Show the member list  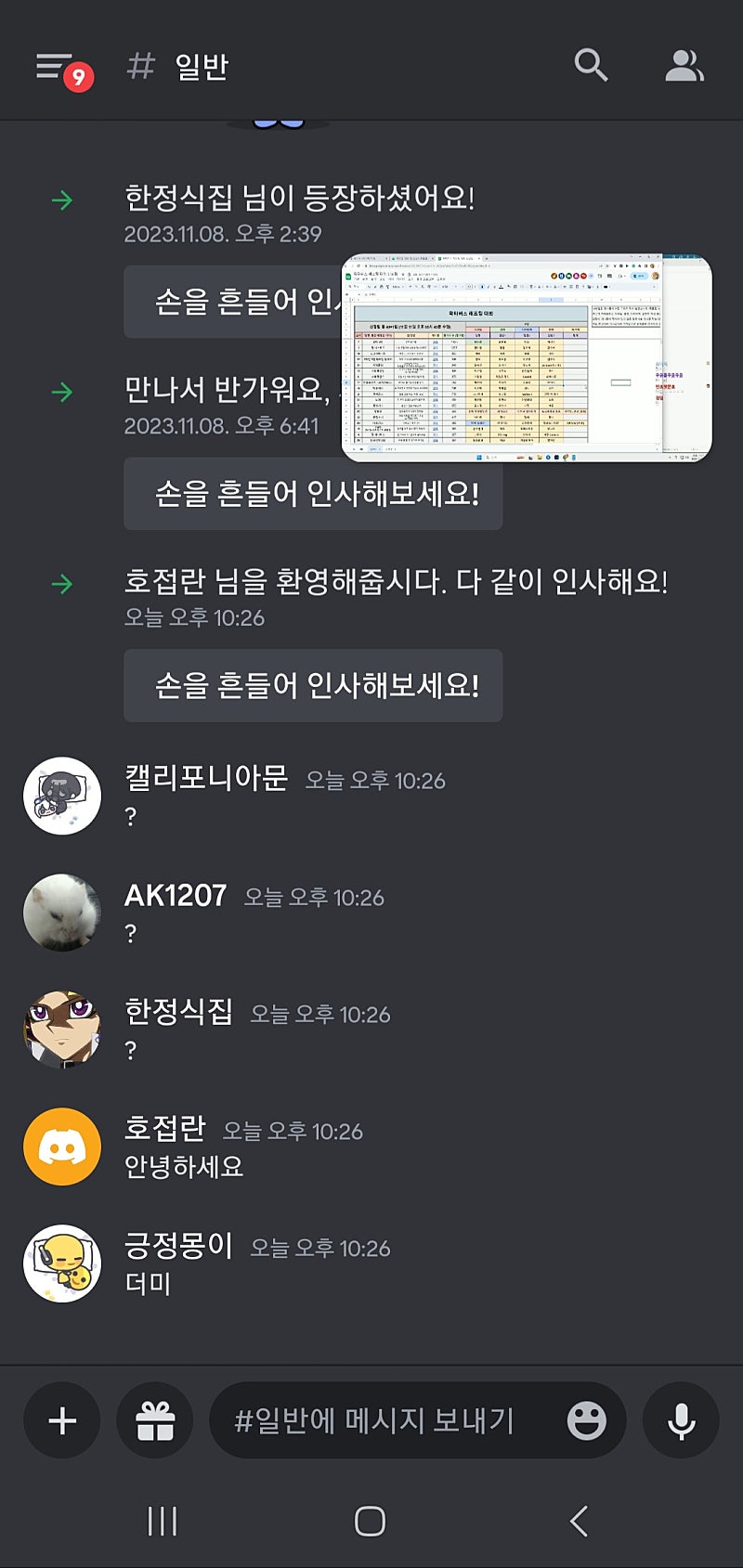[684, 65]
